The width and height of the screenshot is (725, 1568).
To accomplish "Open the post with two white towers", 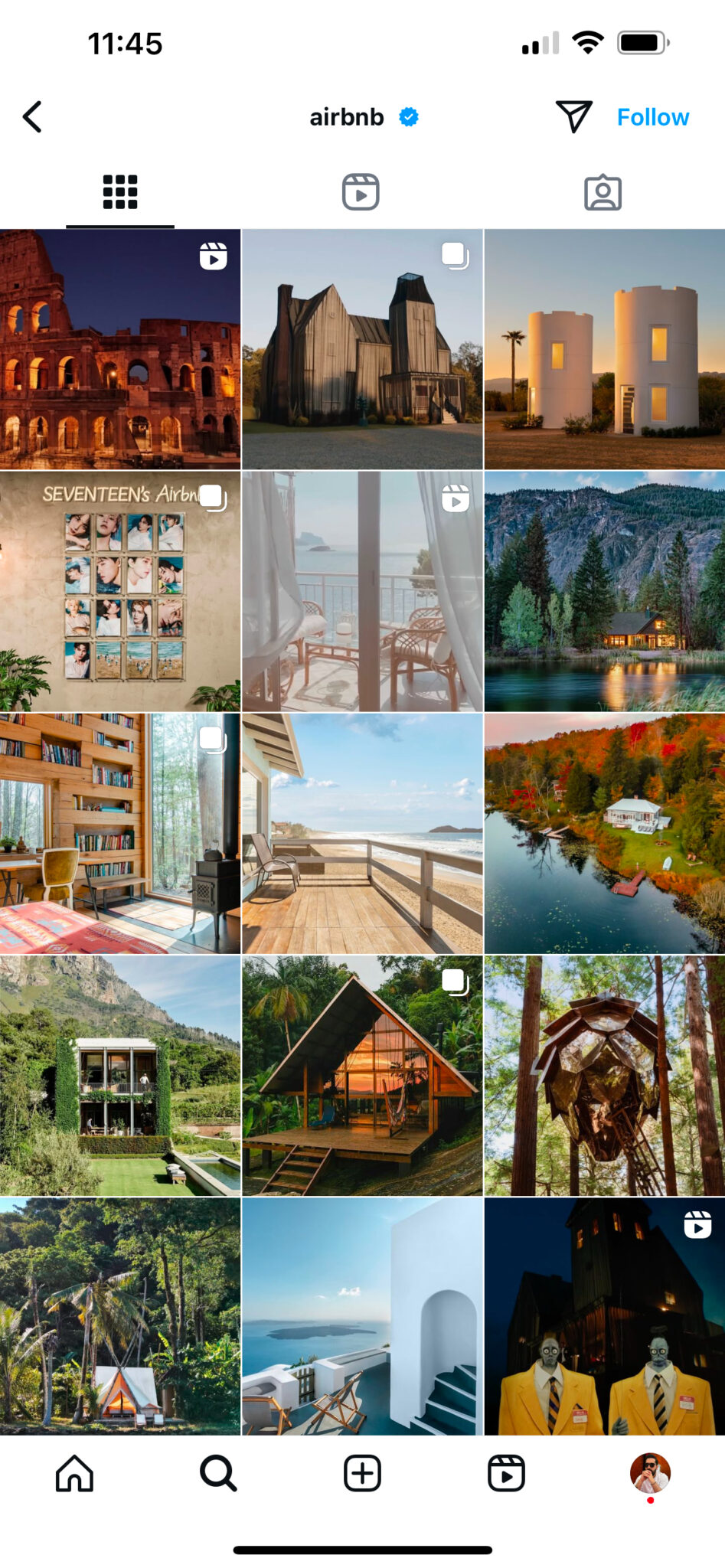I will tap(604, 349).
